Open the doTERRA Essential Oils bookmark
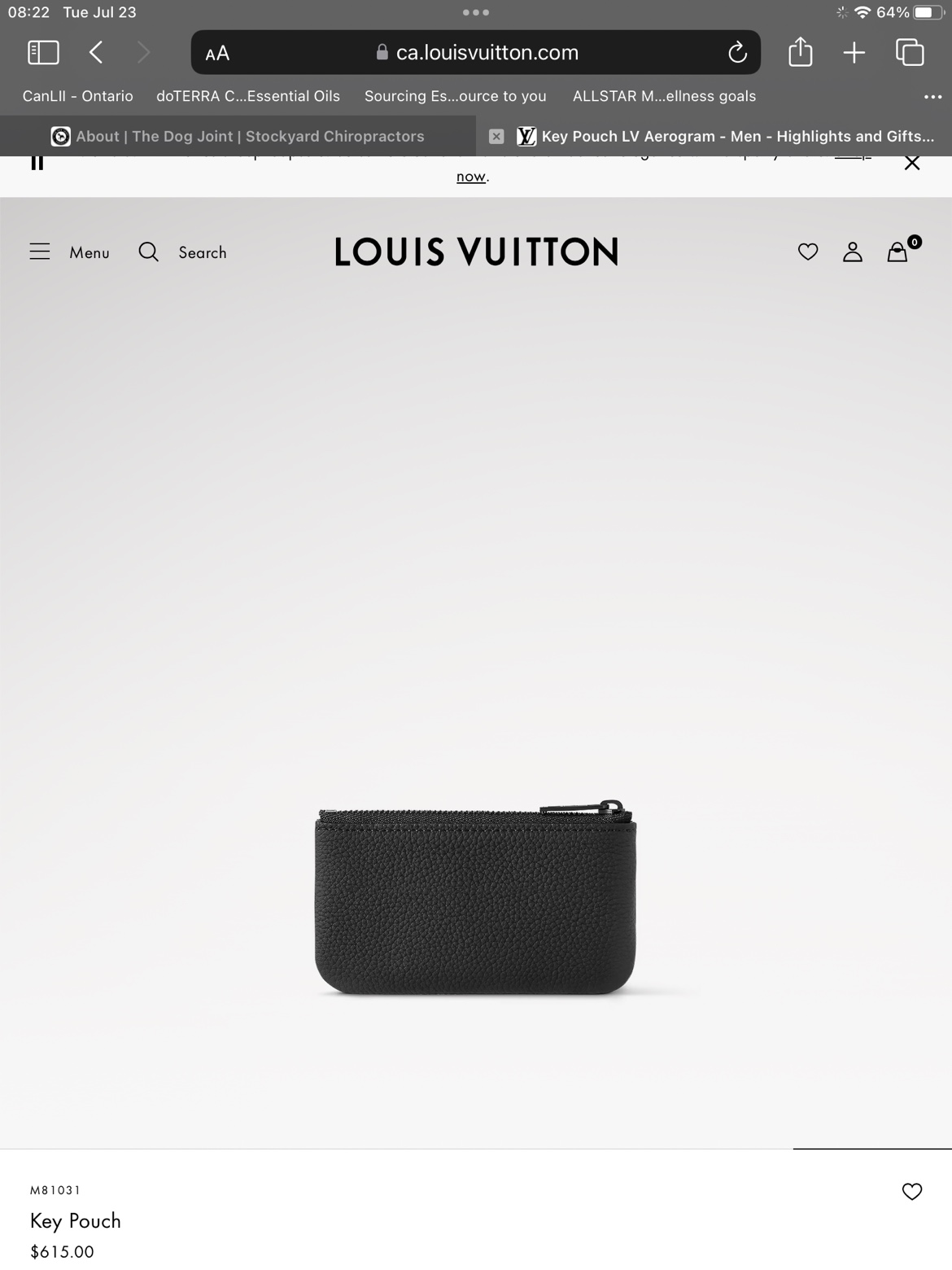 248,95
